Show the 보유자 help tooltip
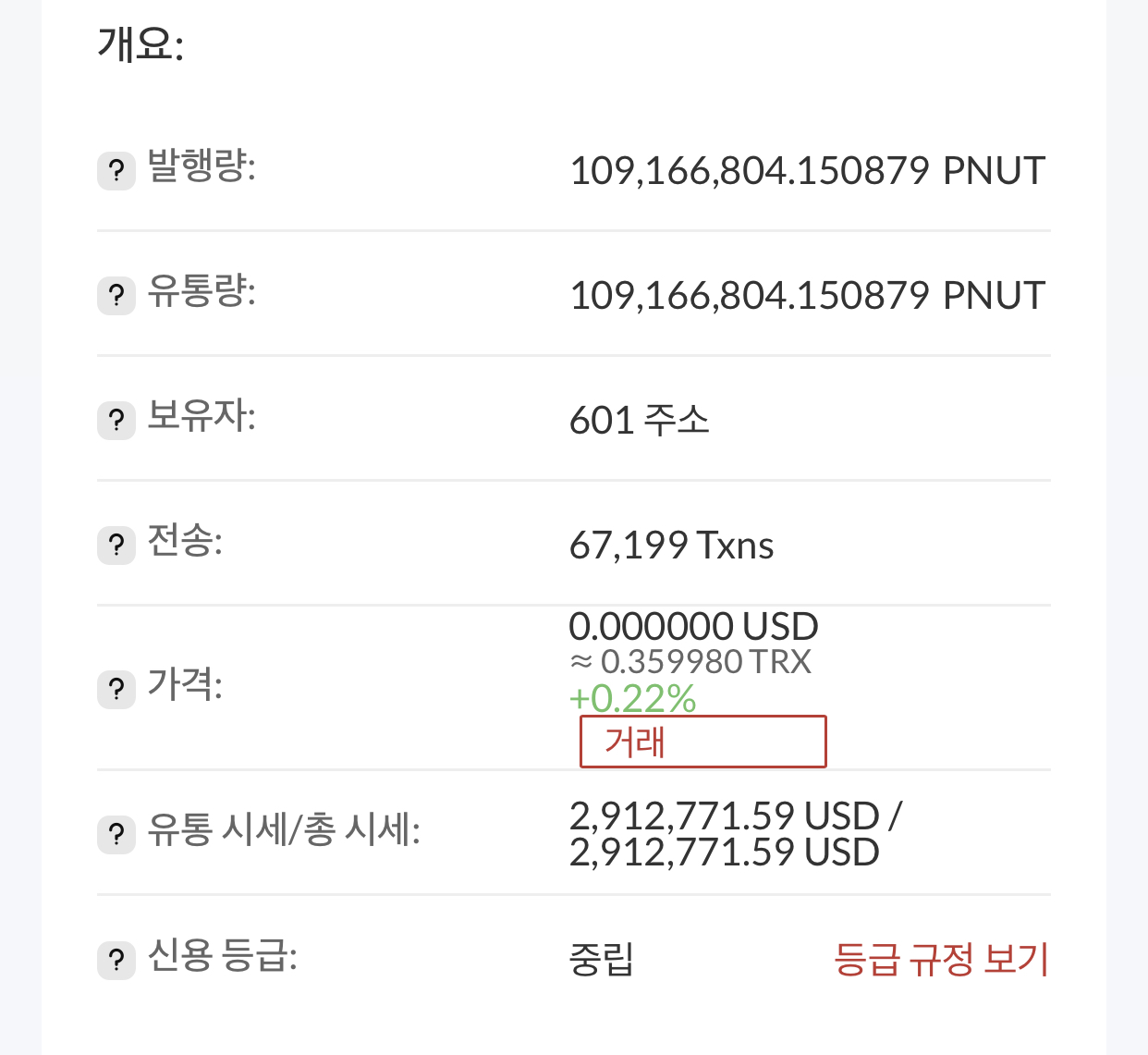This screenshot has height=1055, width=1148. tap(116, 421)
